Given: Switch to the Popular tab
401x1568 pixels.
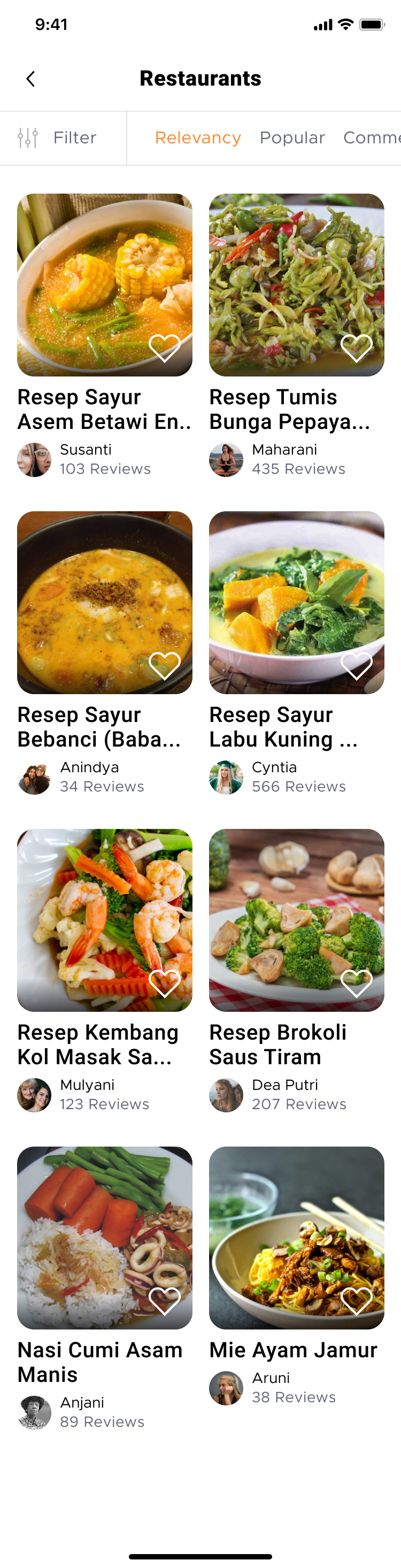Looking at the screenshot, I should tap(292, 138).
